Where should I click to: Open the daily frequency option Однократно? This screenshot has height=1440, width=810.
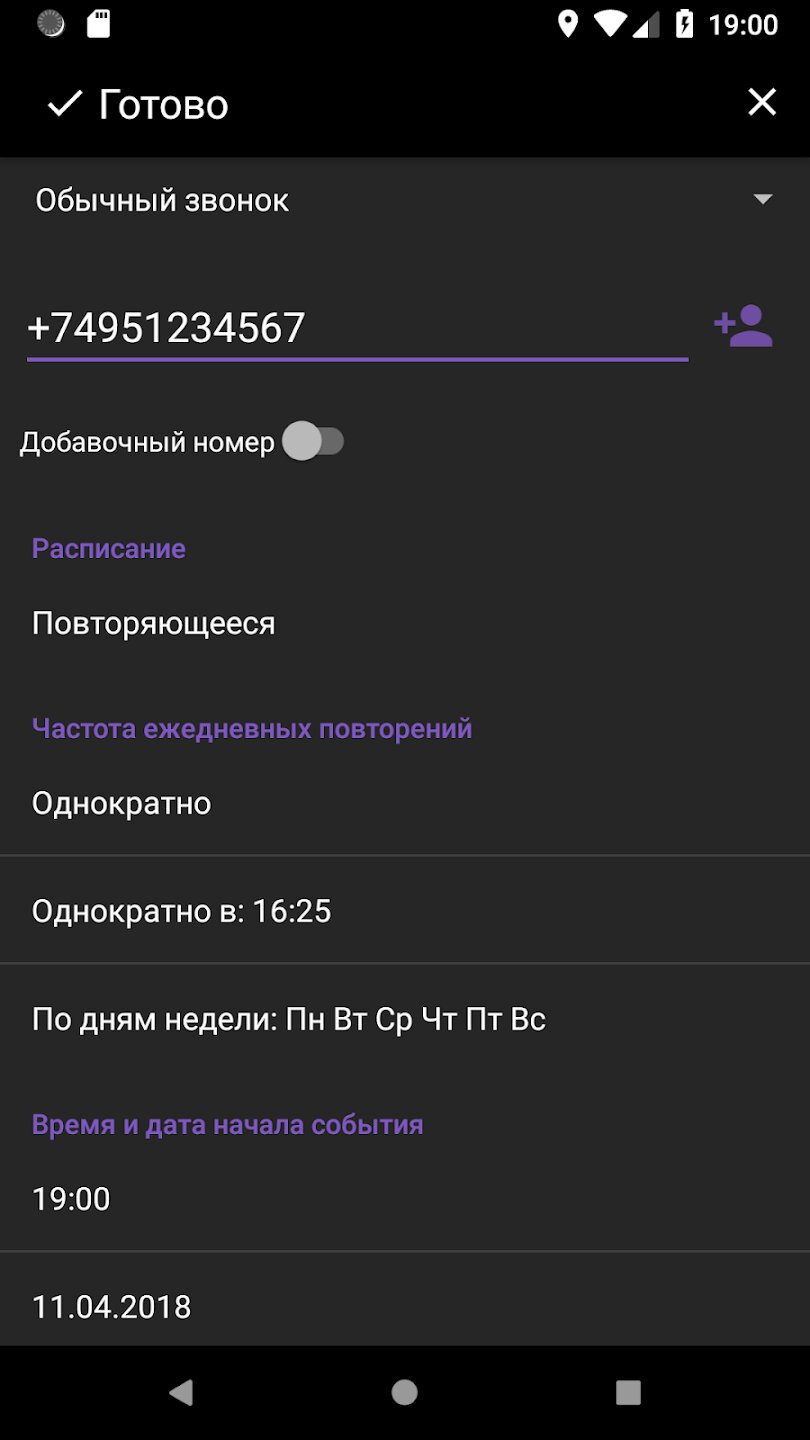pos(405,803)
